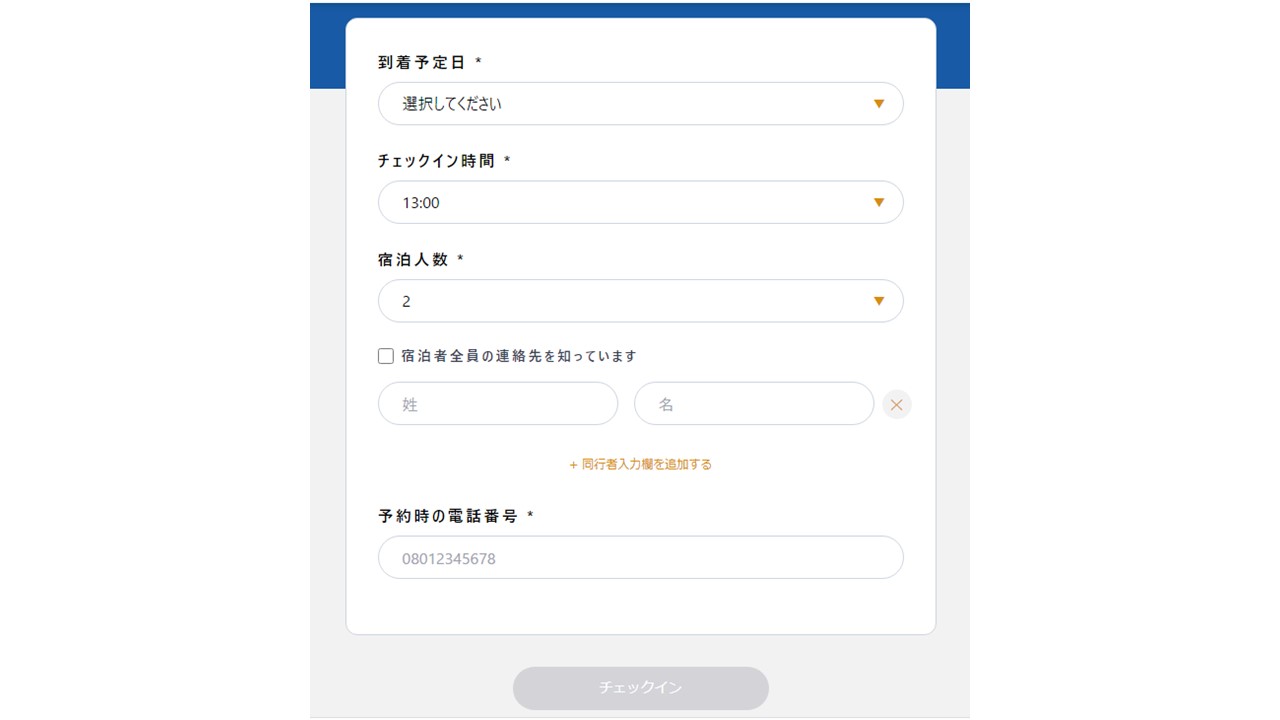
Task: Tap the 名 first name field
Action: (x=754, y=404)
